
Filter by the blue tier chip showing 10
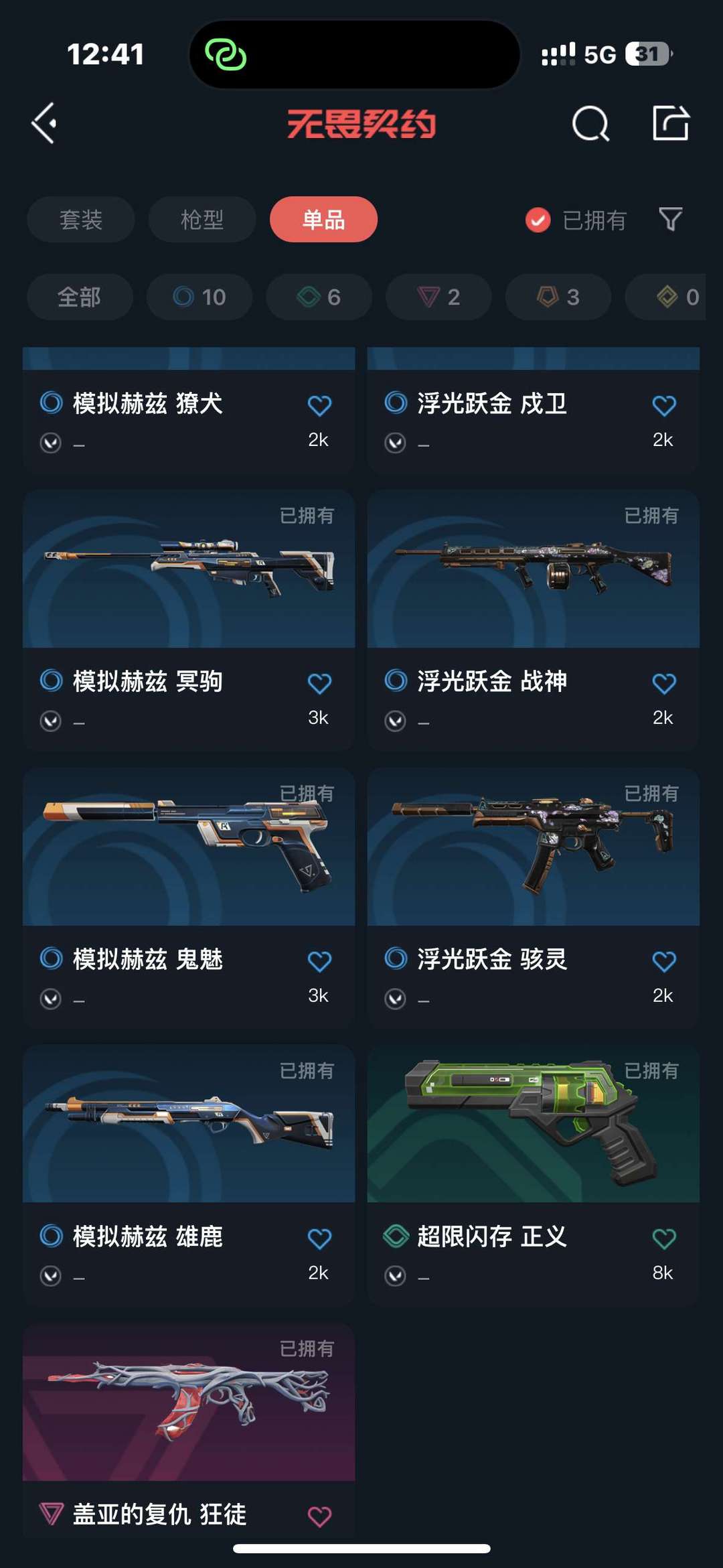[x=199, y=297]
